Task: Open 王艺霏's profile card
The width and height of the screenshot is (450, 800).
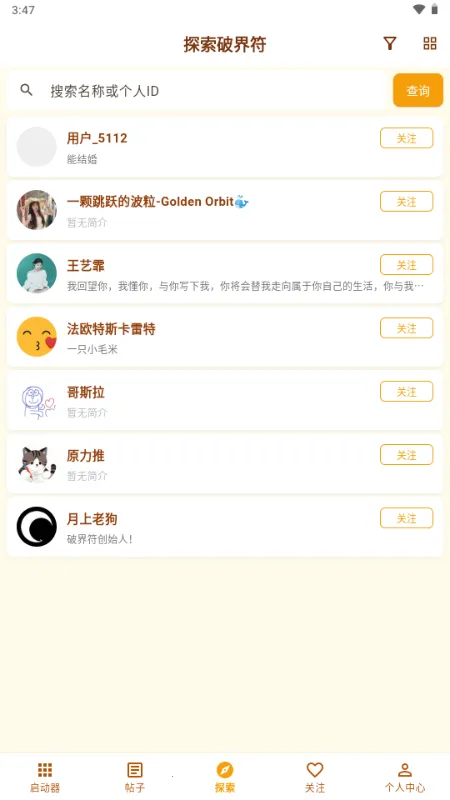Action: 224,273
